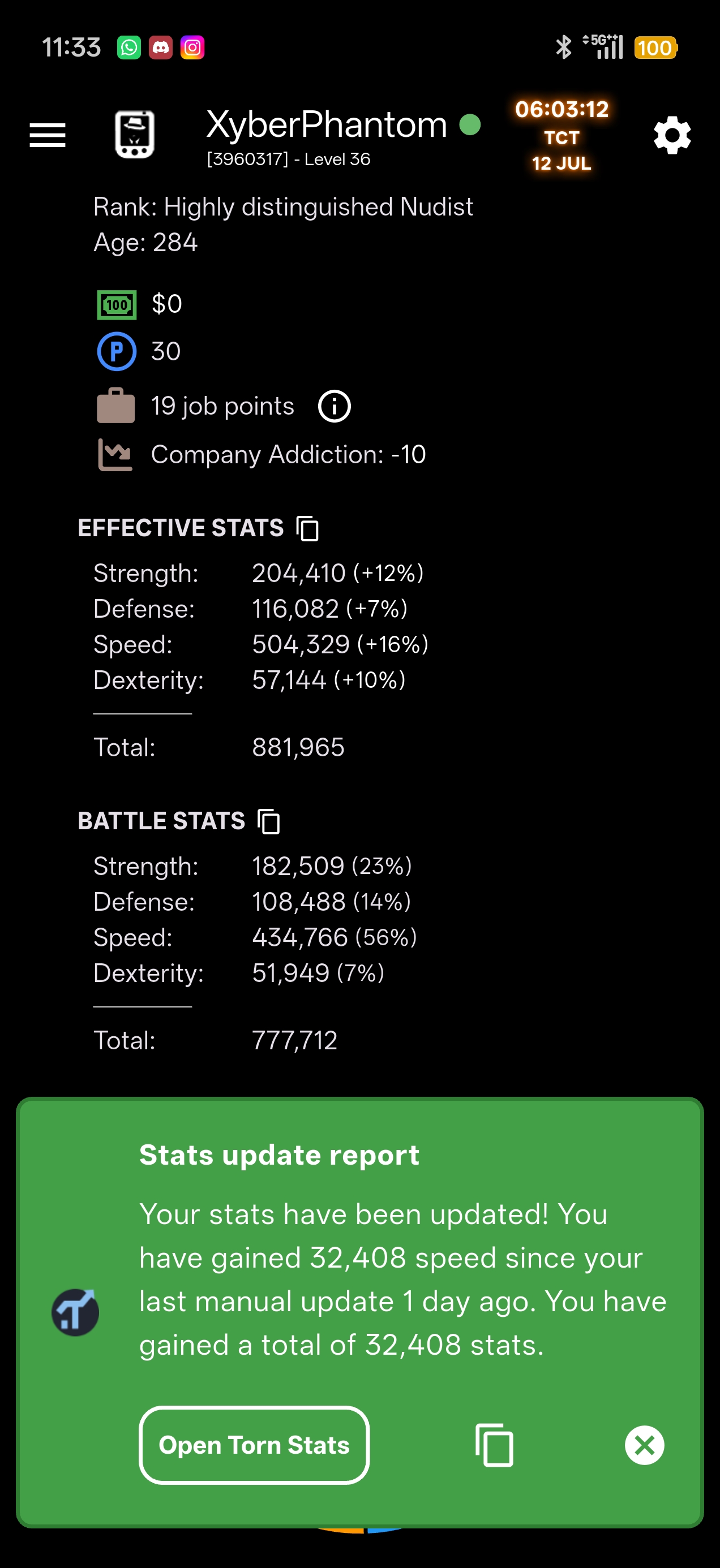Copy the stats update report text

click(494, 1445)
